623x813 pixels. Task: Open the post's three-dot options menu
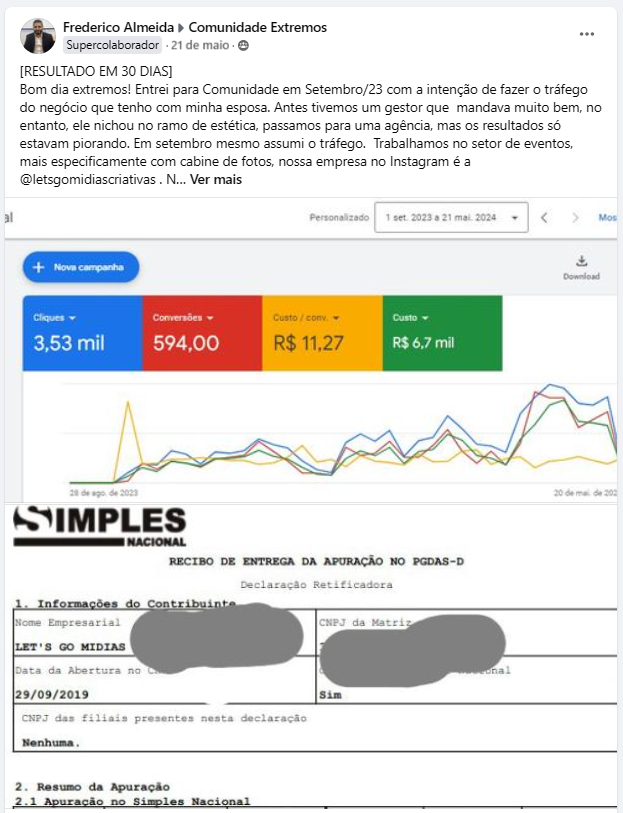587,34
